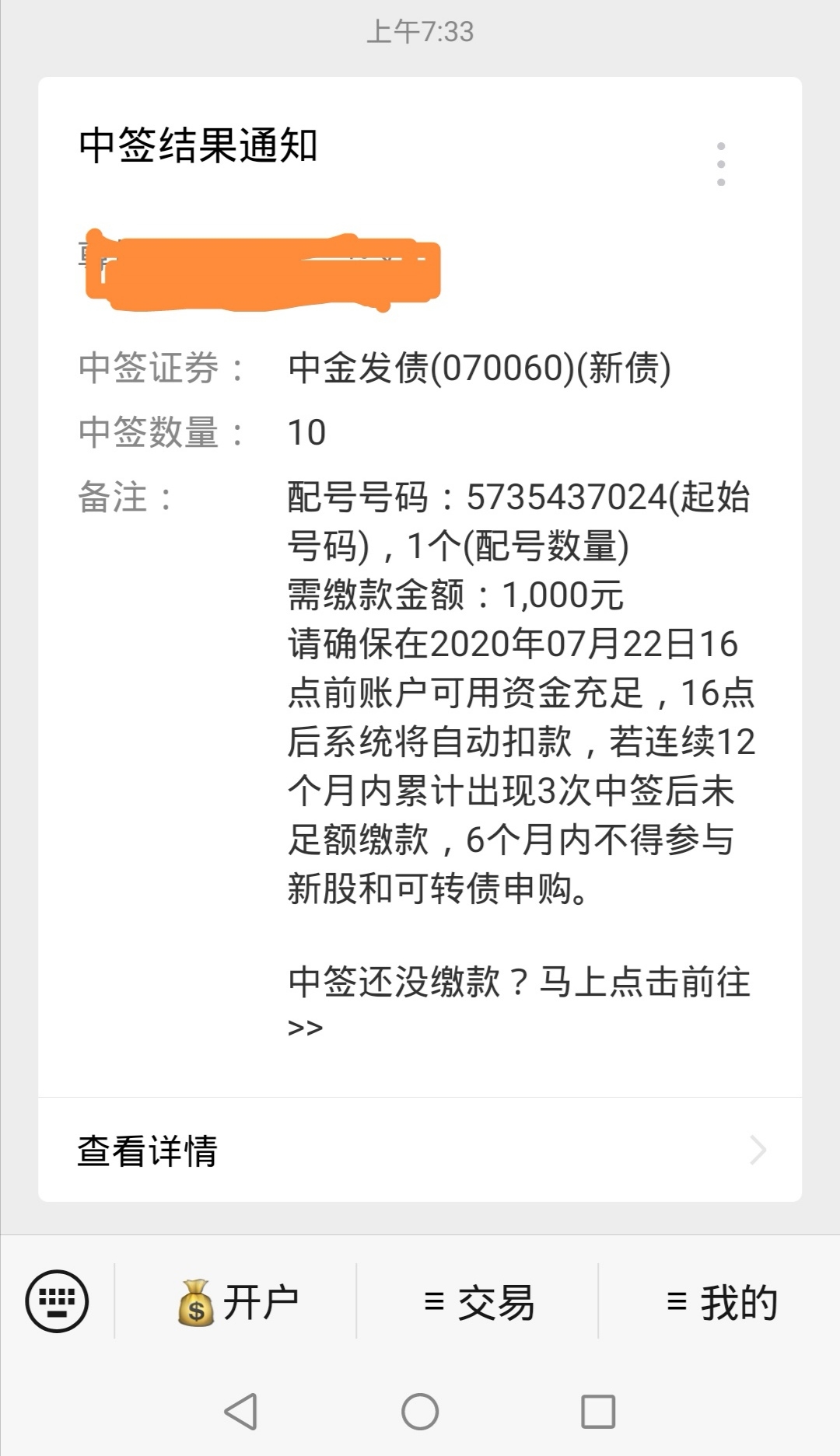Open 查看详情 to view details
Screen dimensions: 840x1456
(420, 1150)
